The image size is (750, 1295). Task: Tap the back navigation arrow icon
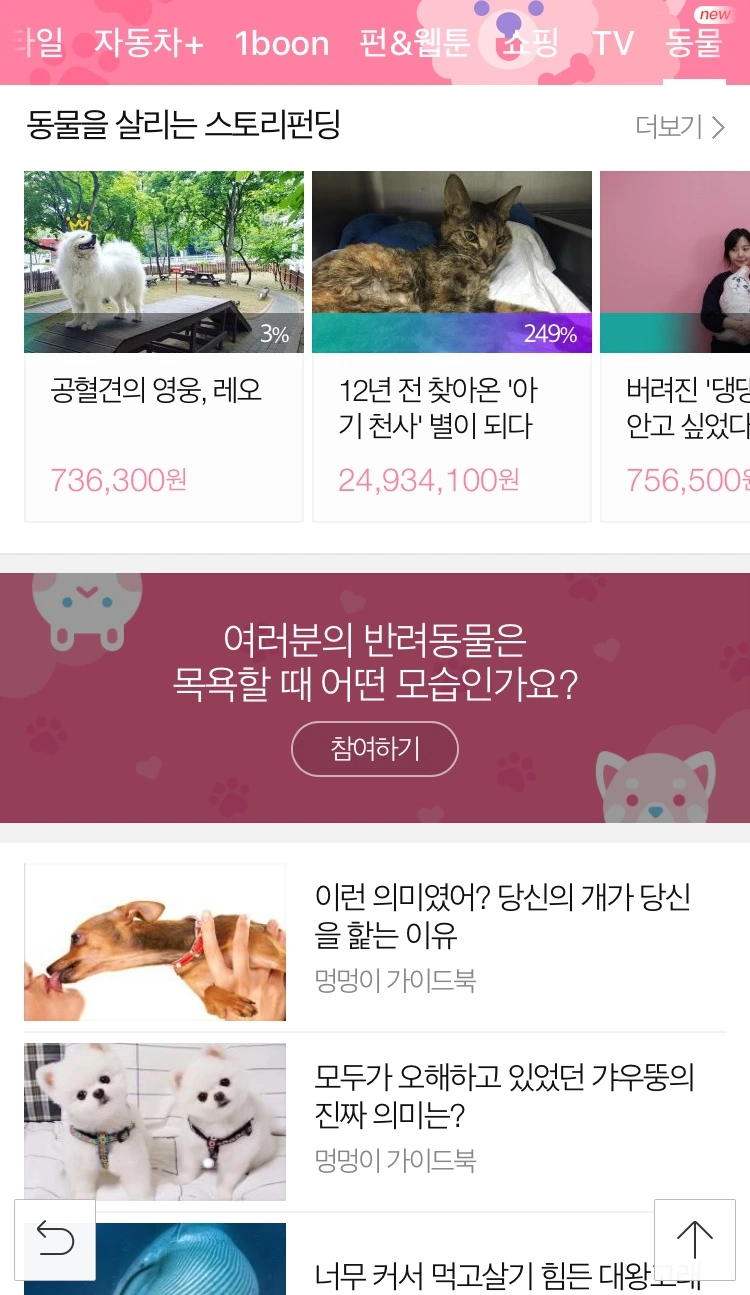[57, 1238]
